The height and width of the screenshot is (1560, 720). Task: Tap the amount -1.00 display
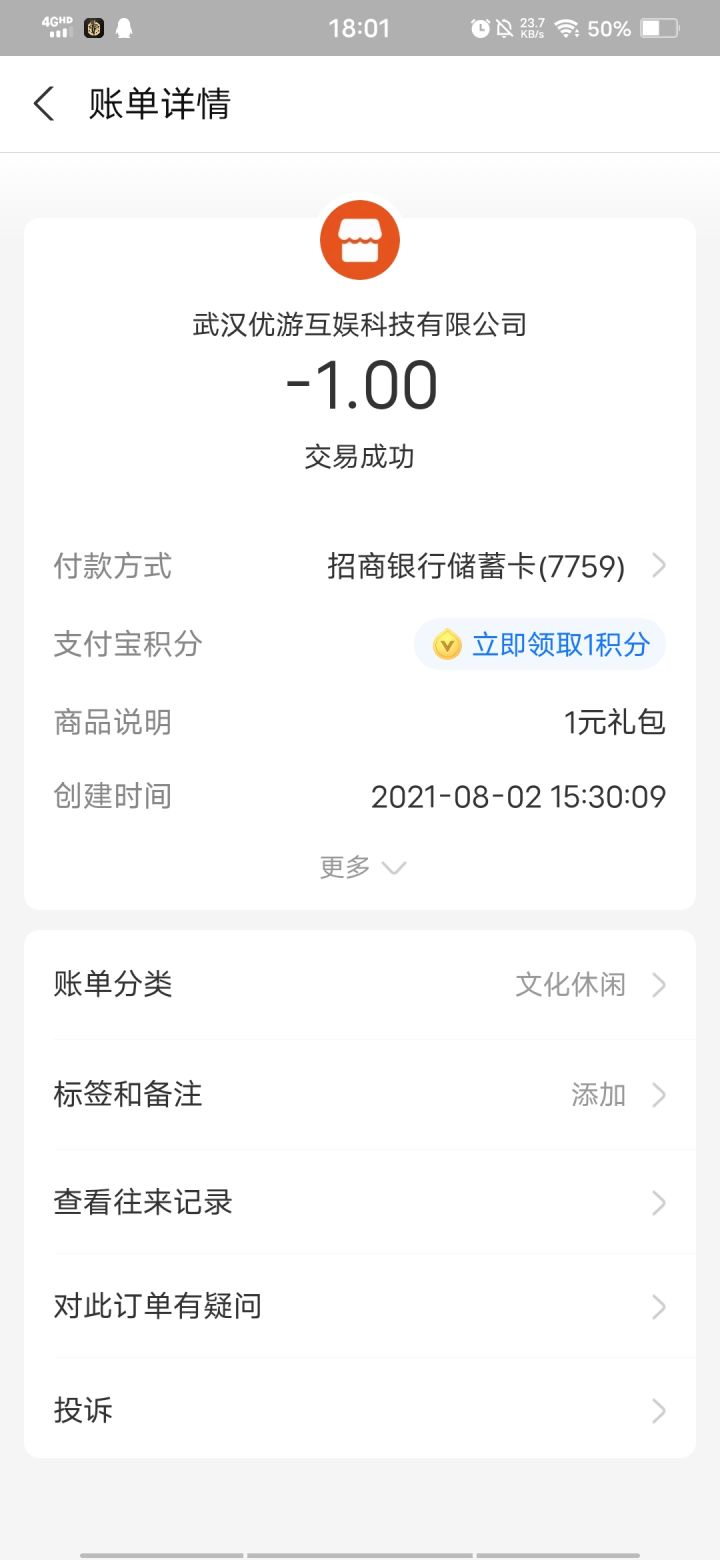pos(360,387)
